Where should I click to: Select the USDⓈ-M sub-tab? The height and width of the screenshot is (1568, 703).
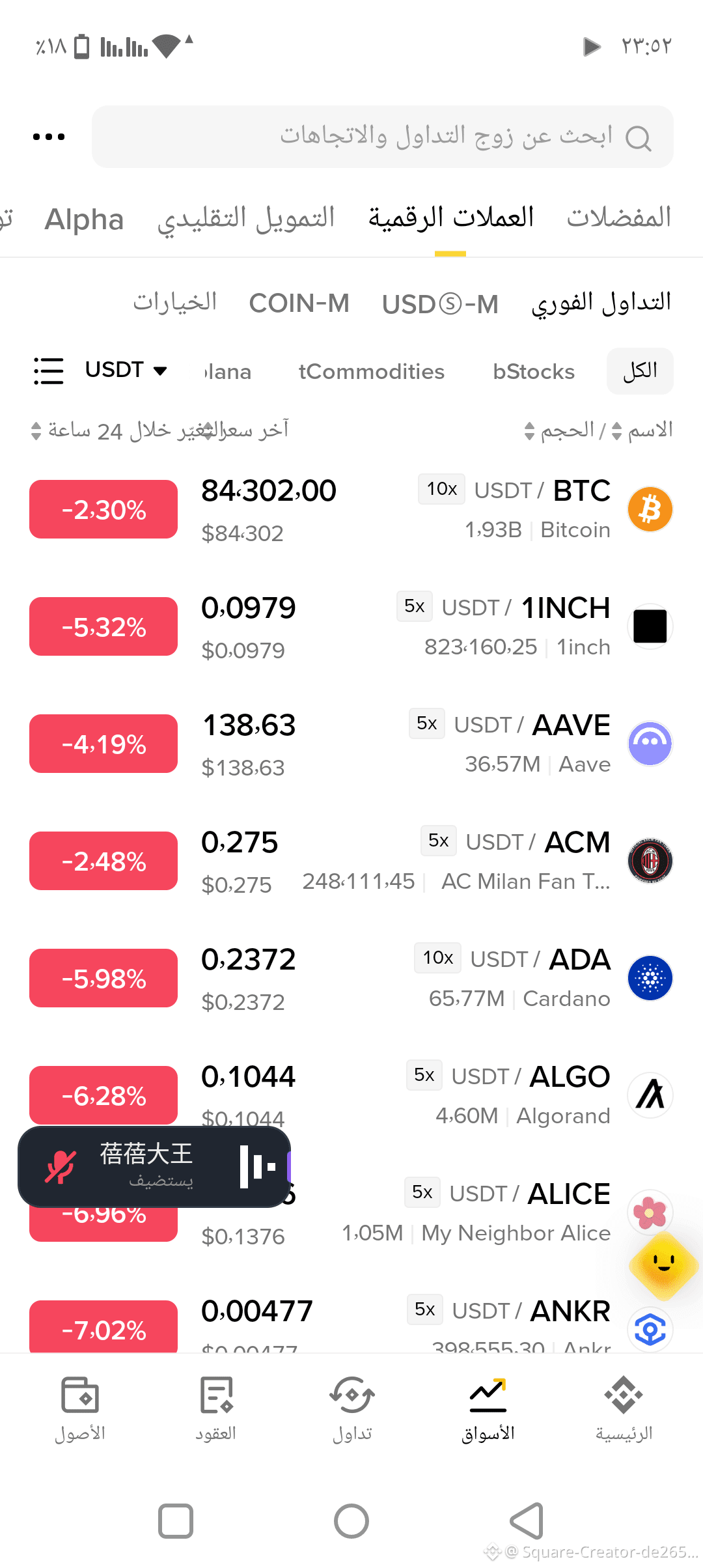coord(440,303)
